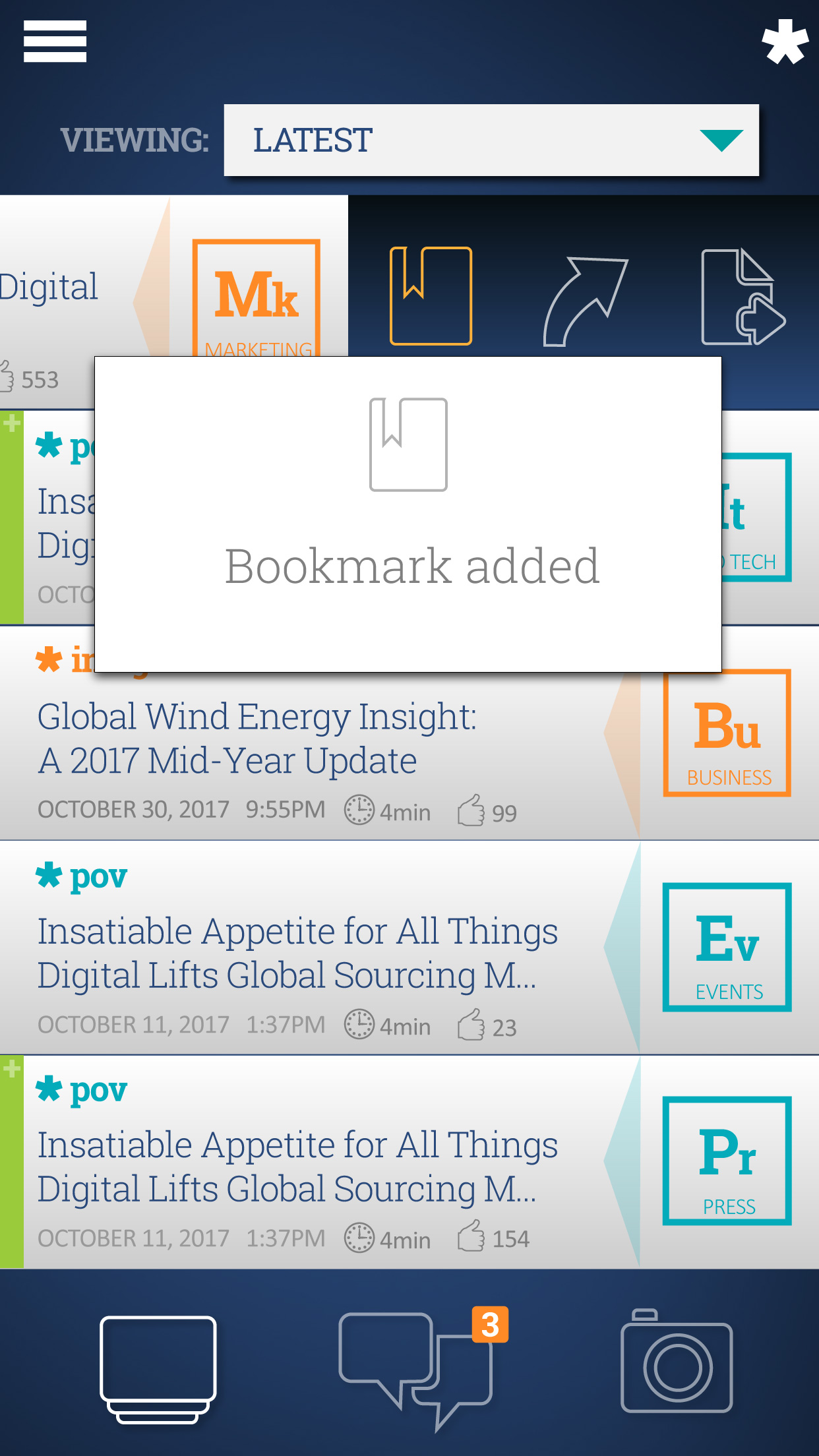Open the hamburger menu

pos(55,42)
